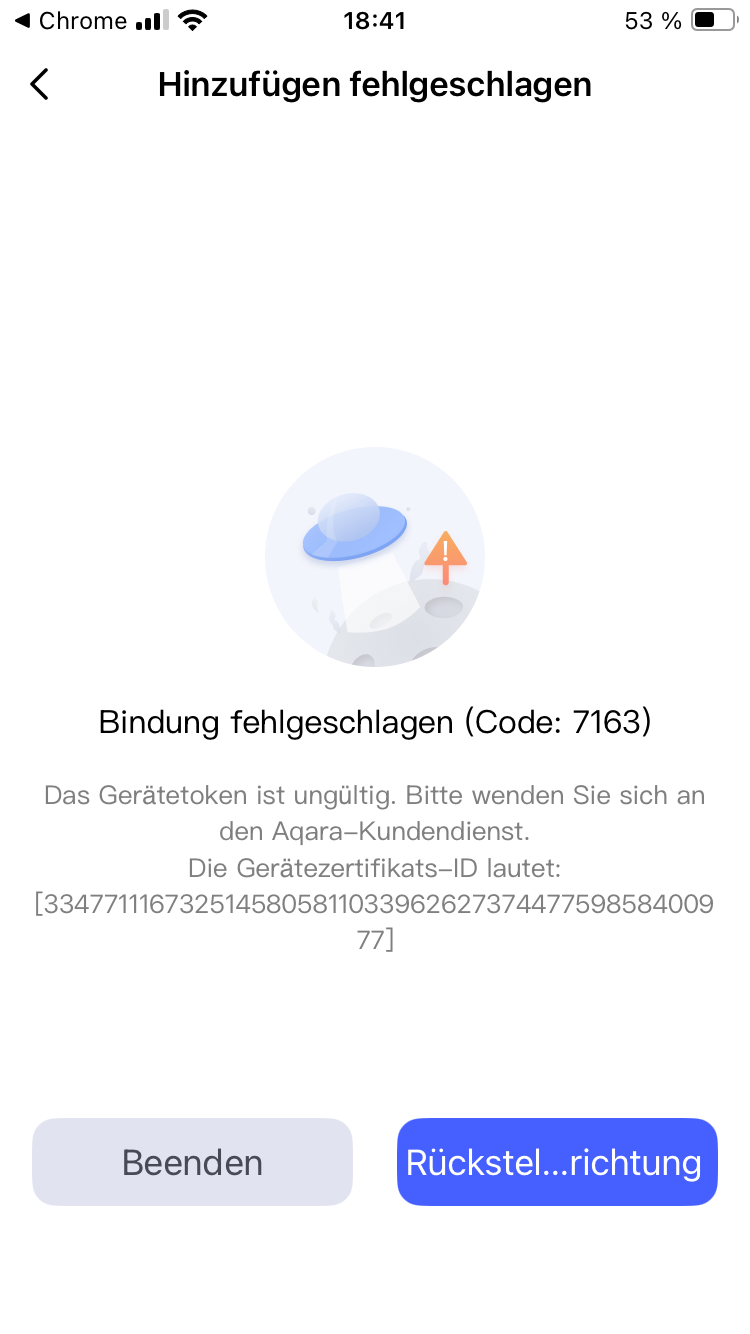
Task: Tap the Beenden button
Action: tap(192, 1162)
